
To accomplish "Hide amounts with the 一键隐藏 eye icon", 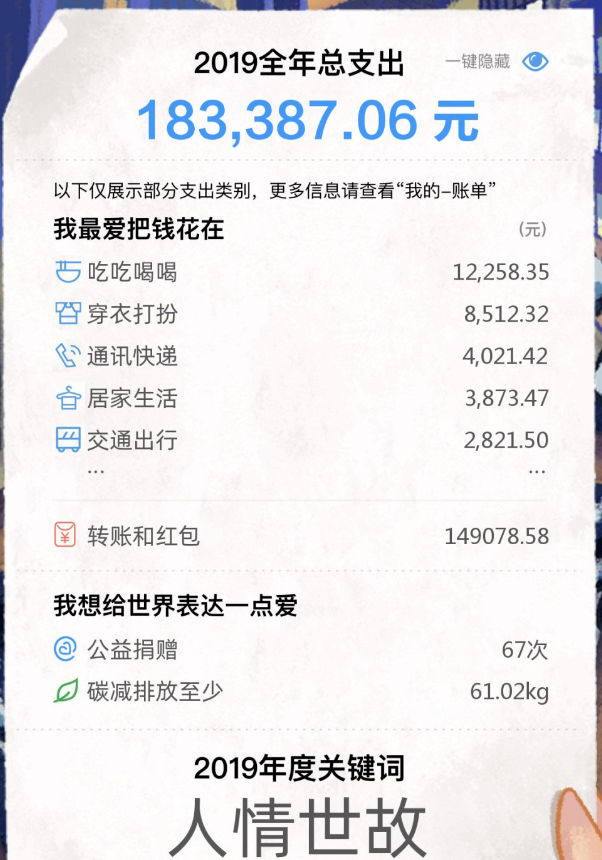I will pos(535,62).
